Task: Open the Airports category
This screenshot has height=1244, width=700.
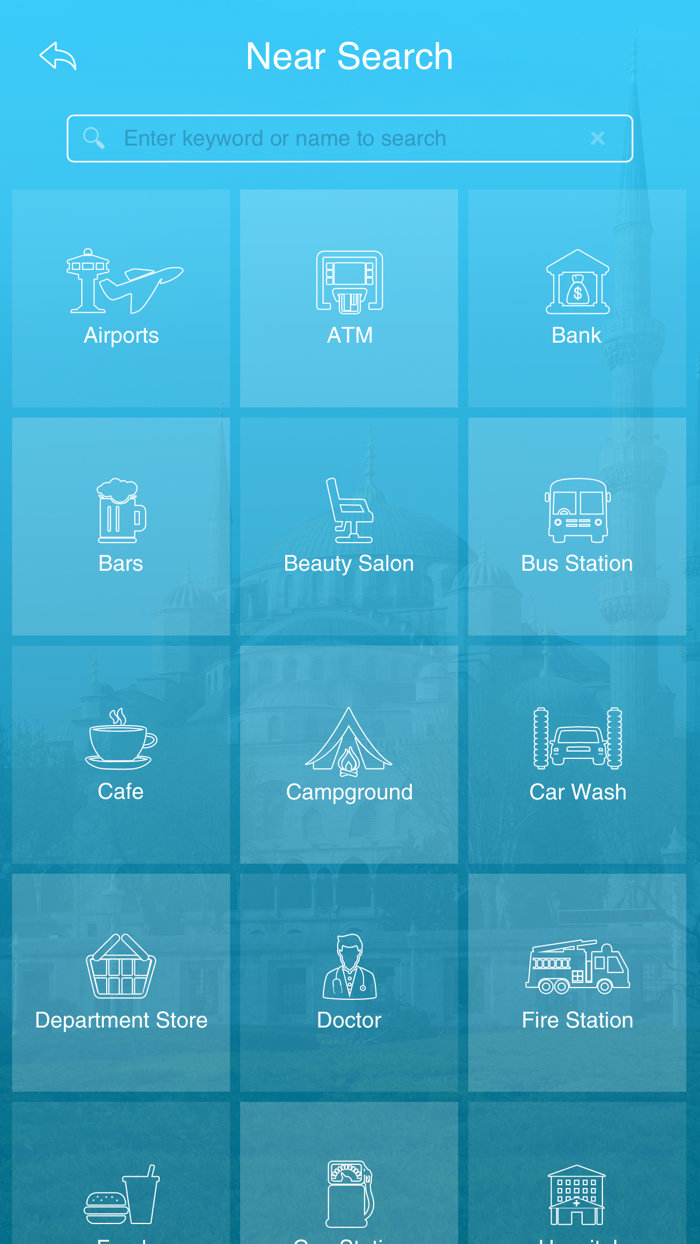Action: (x=121, y=298)
